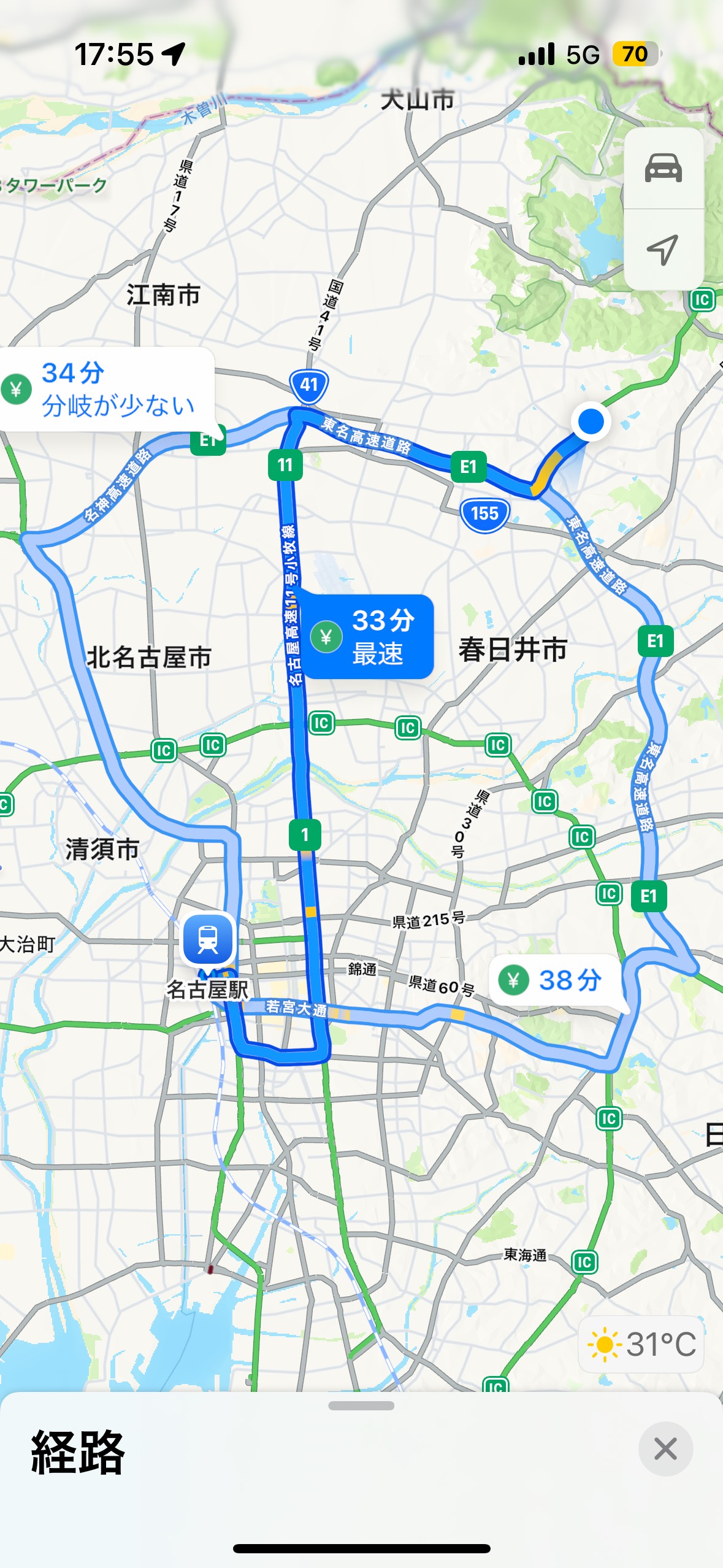Image resolution: width=723 pixels, height=1568 pixels.
Task: Open the driving map mode button
Action: [664, 168]
